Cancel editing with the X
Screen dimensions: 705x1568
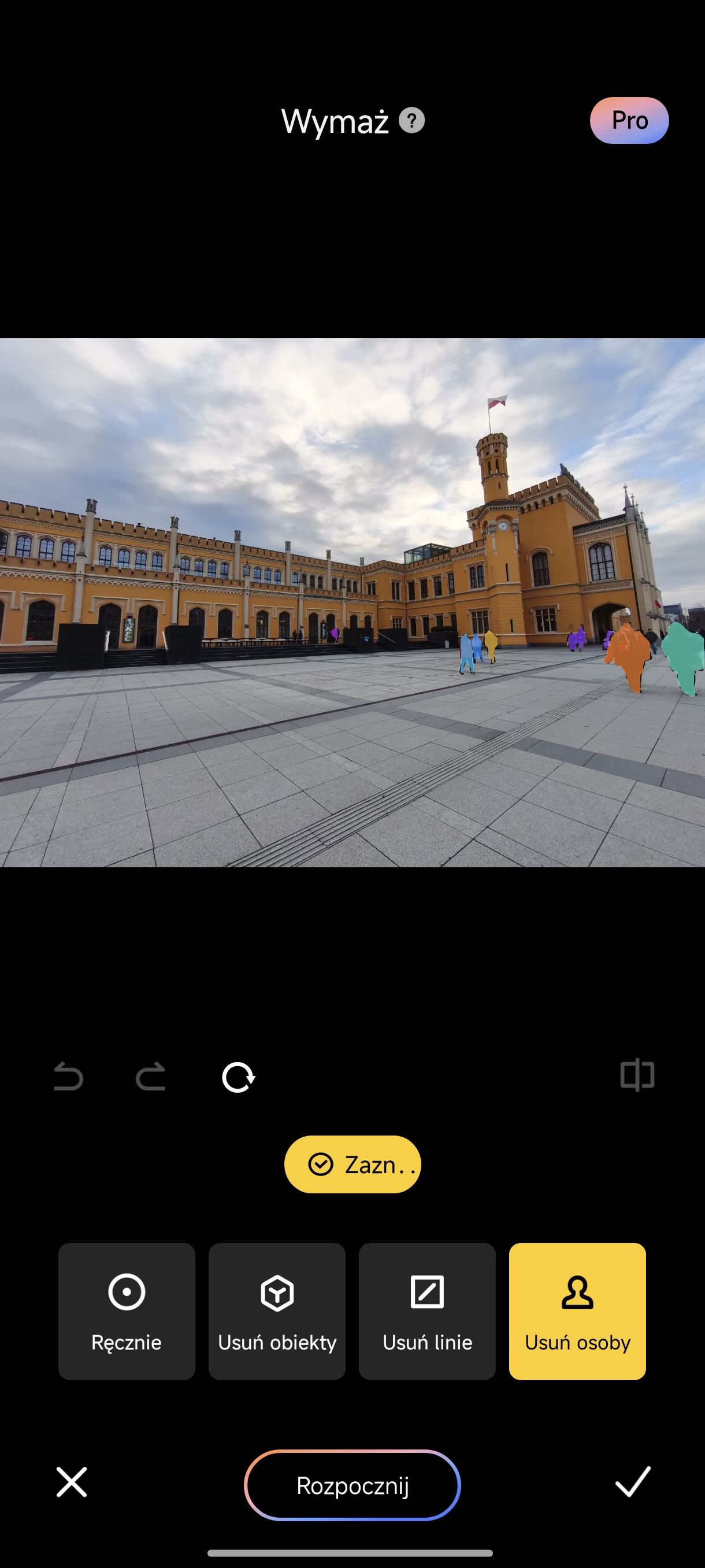(x=72, y=1482)
